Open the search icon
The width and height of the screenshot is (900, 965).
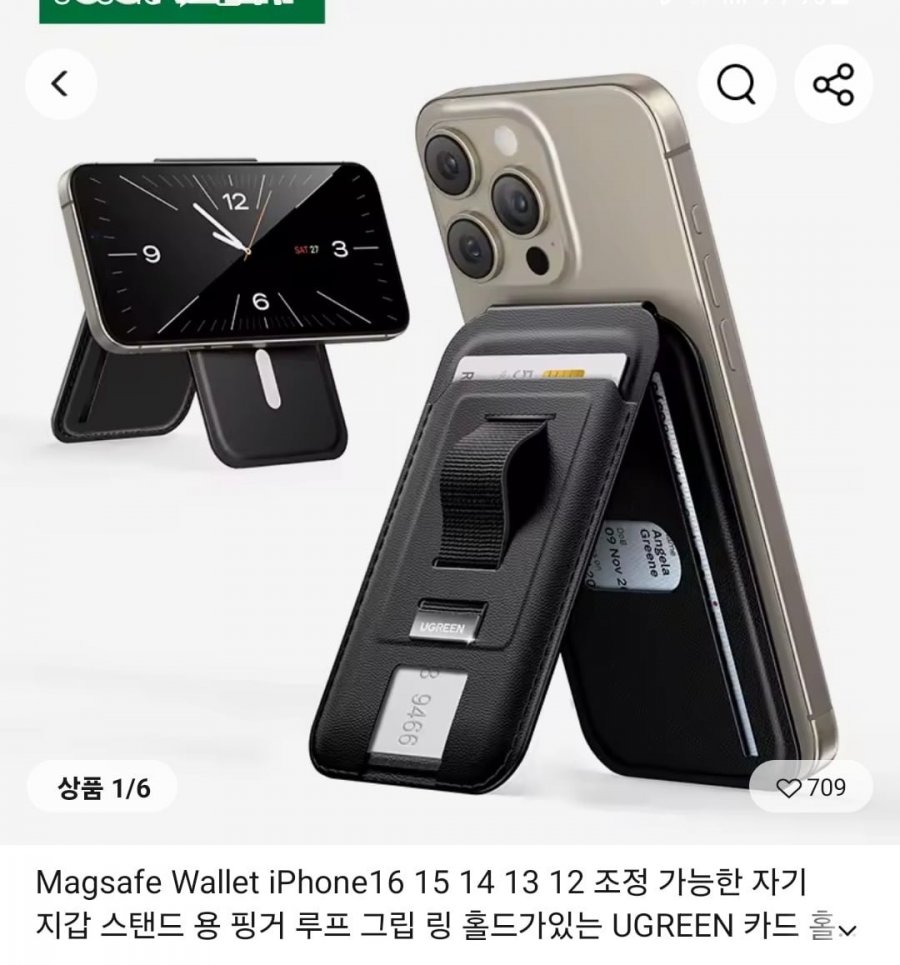[x=736, y=85]
